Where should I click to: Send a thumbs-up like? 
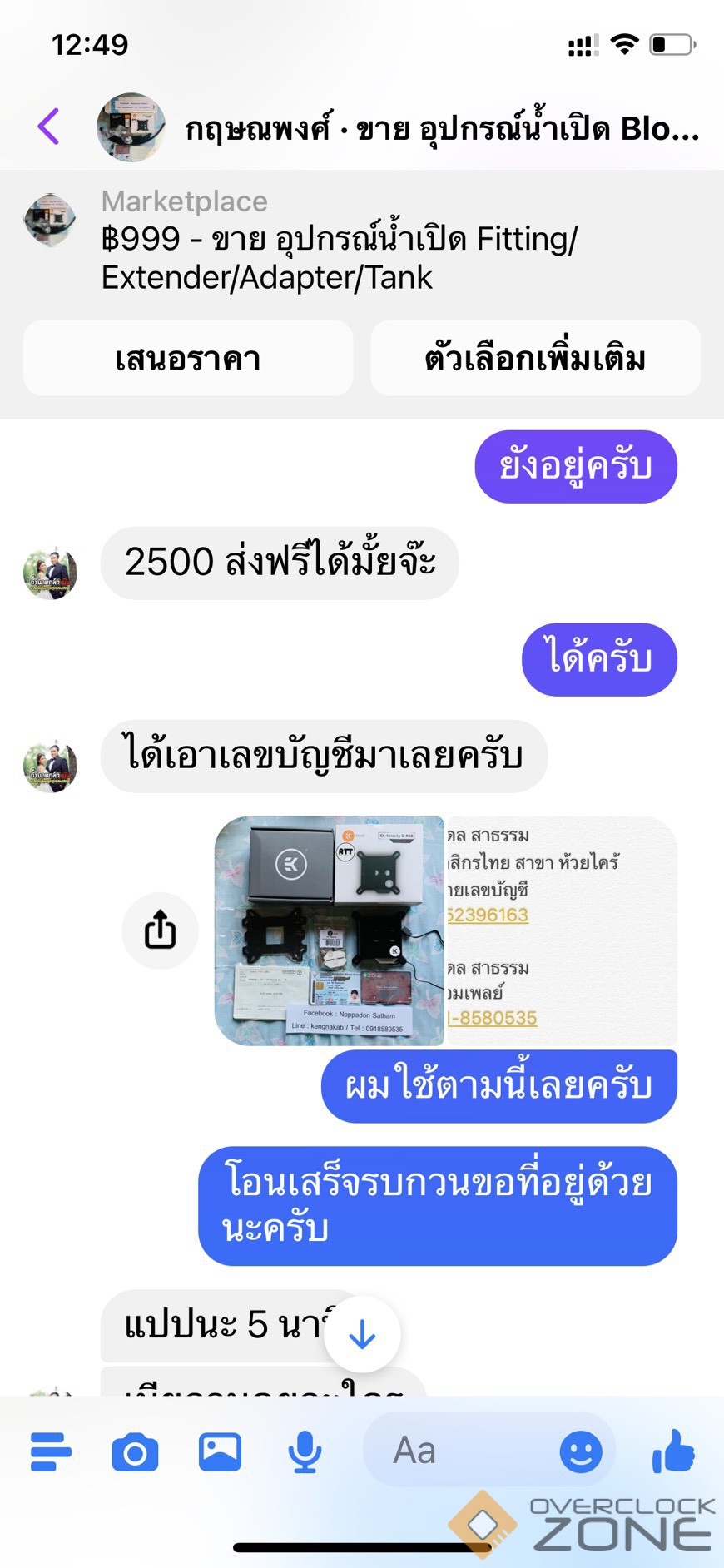pos(673,1451)
